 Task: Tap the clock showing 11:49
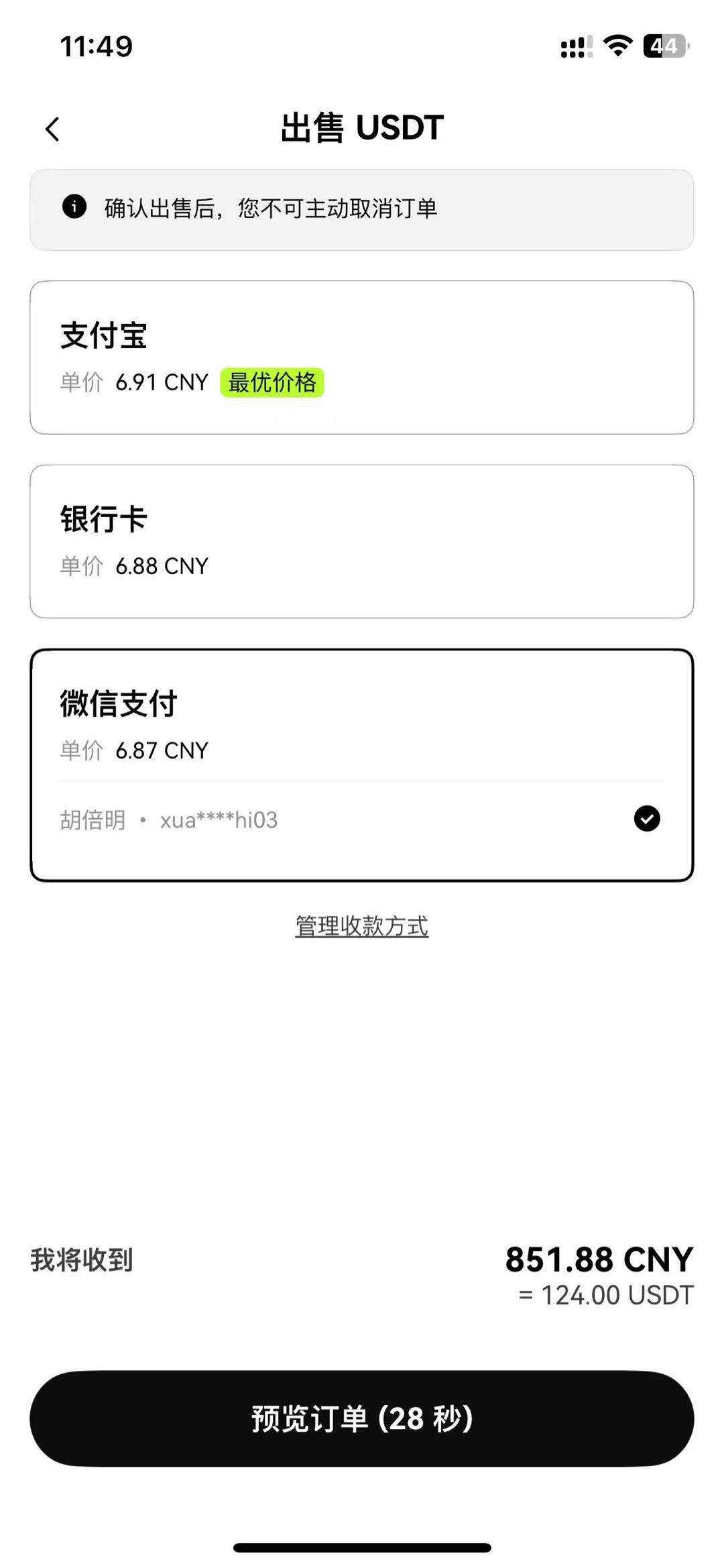pyautogui.click(x=95, y=46)
